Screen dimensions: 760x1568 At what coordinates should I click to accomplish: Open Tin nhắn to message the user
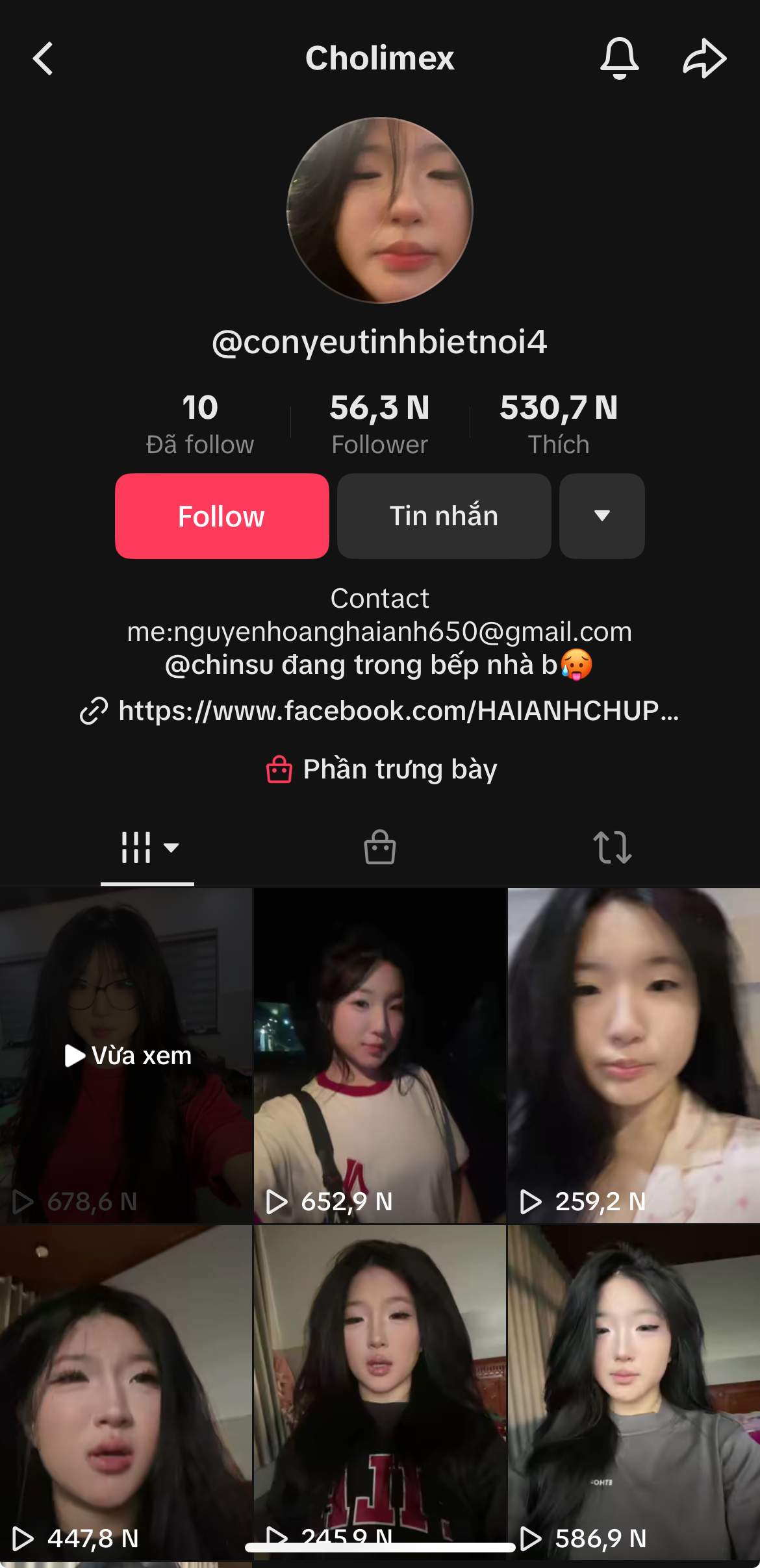[444, 516]
